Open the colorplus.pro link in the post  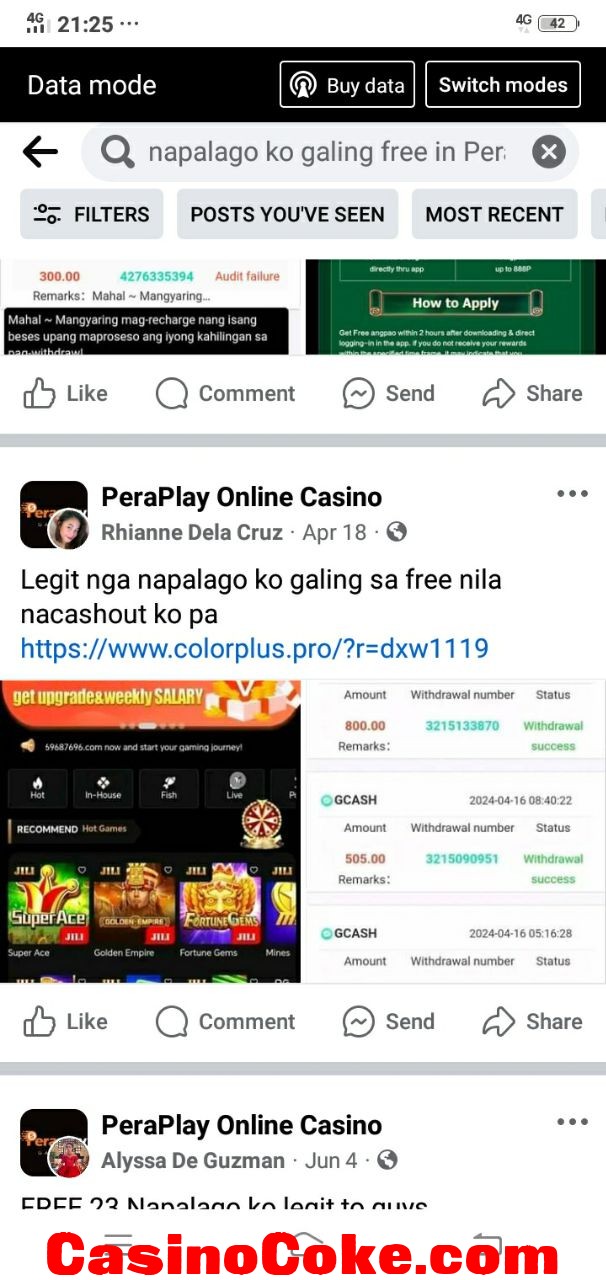254,649
